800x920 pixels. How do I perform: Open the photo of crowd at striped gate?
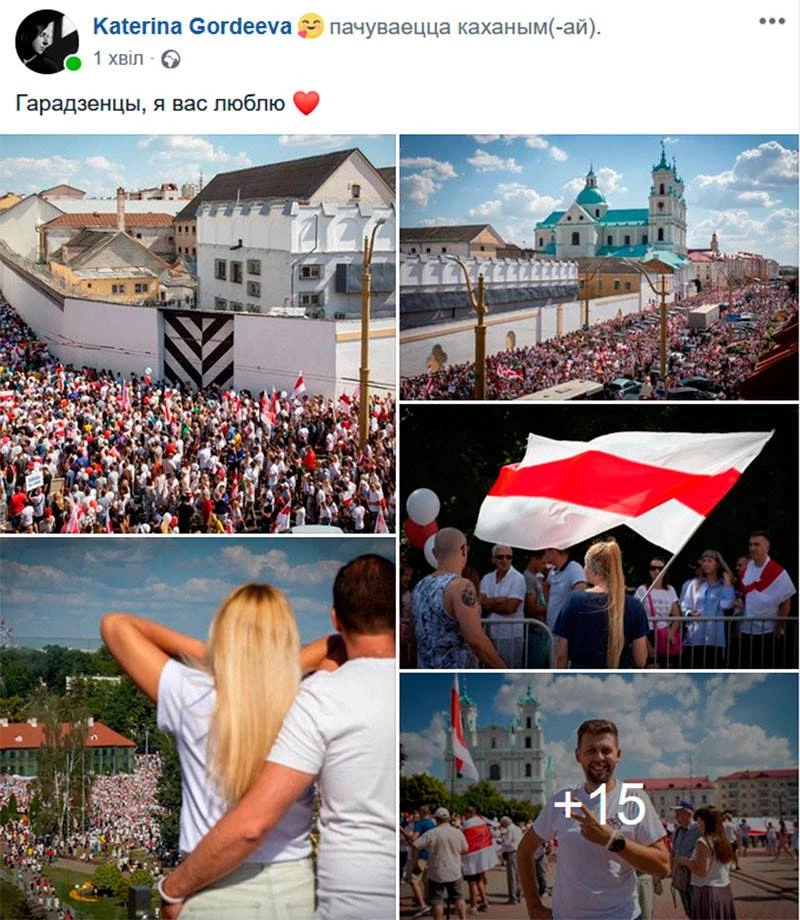pos(197,334)
